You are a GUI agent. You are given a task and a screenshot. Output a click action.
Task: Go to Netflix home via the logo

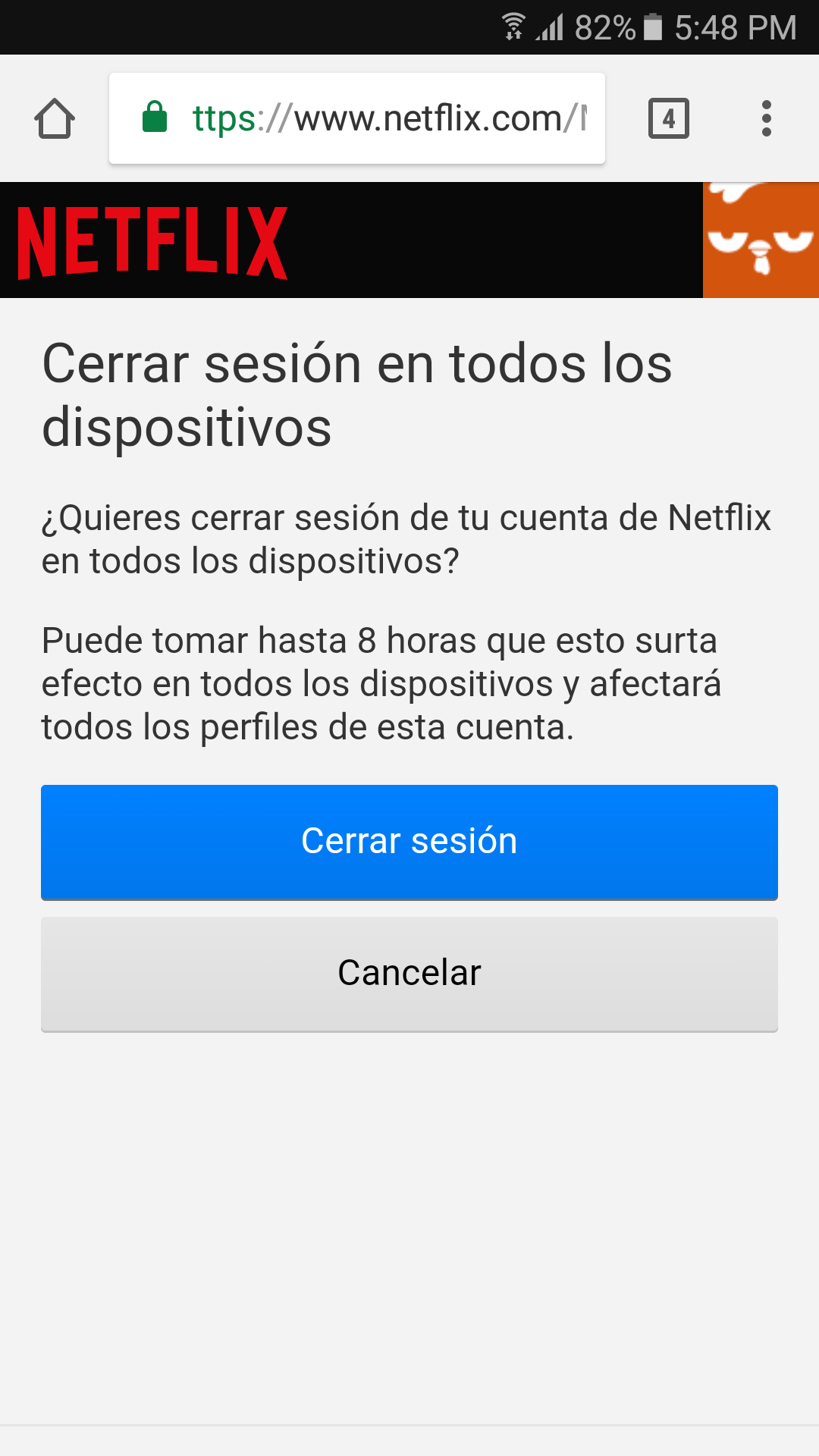152,243
